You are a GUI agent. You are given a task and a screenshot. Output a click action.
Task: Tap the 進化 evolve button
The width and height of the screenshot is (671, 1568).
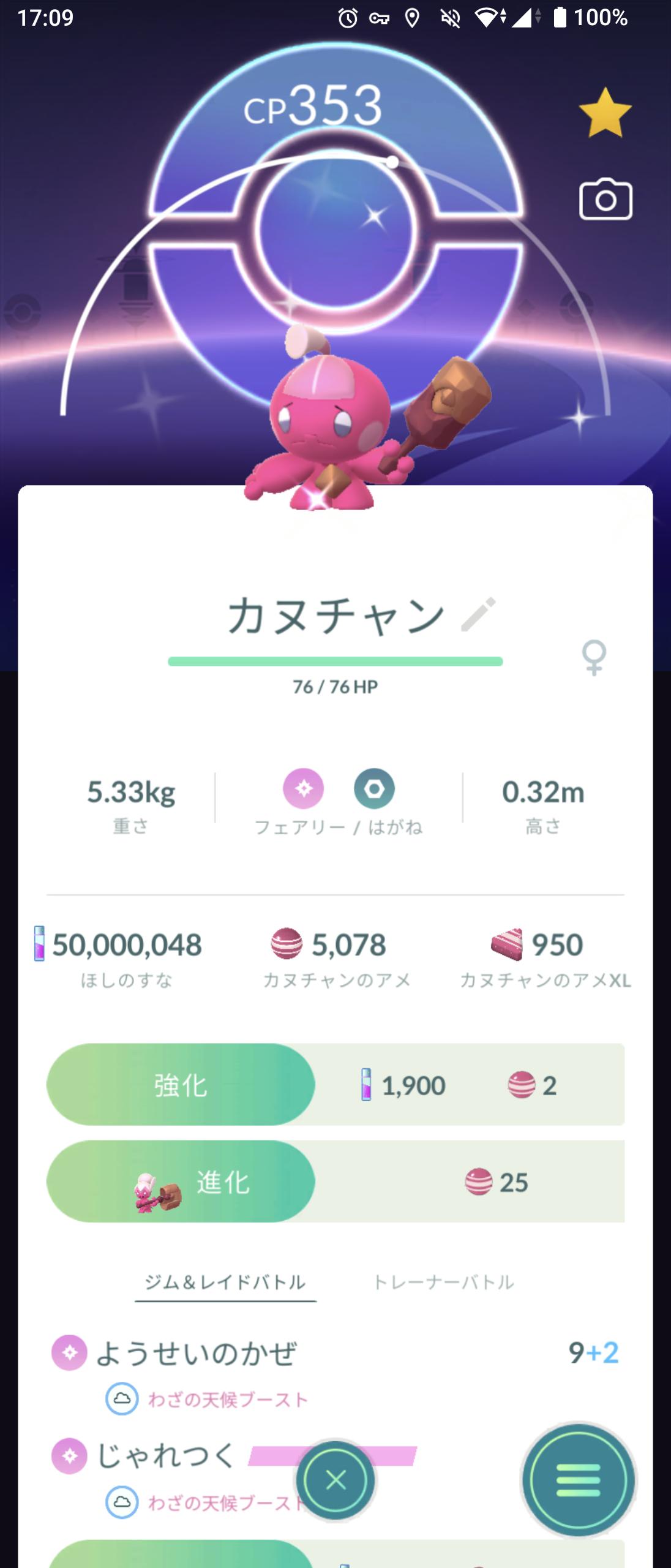click(x=181, y=1182)
